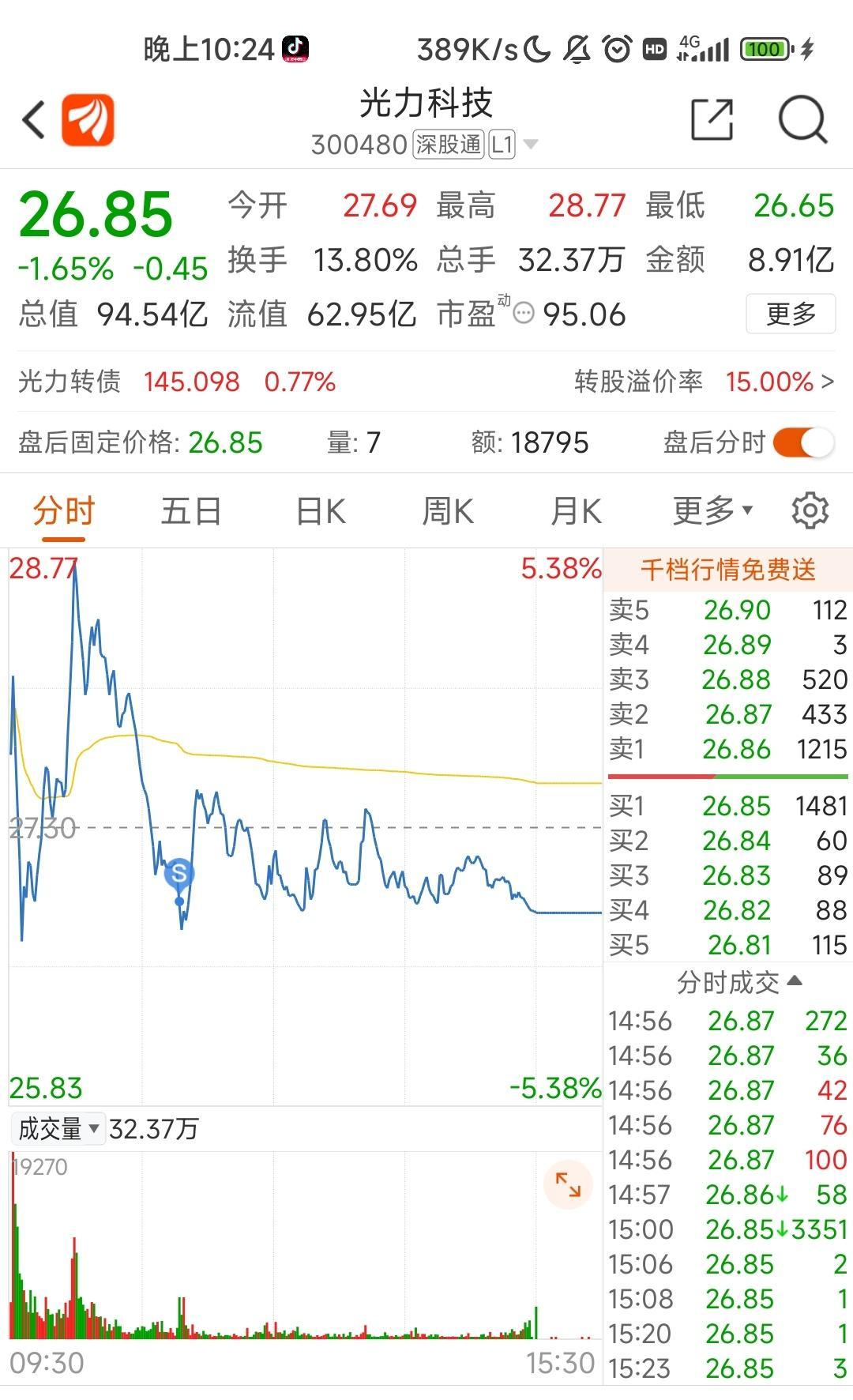Open chart settings gear
This screenshot has height=1400, width=853.
810,511
